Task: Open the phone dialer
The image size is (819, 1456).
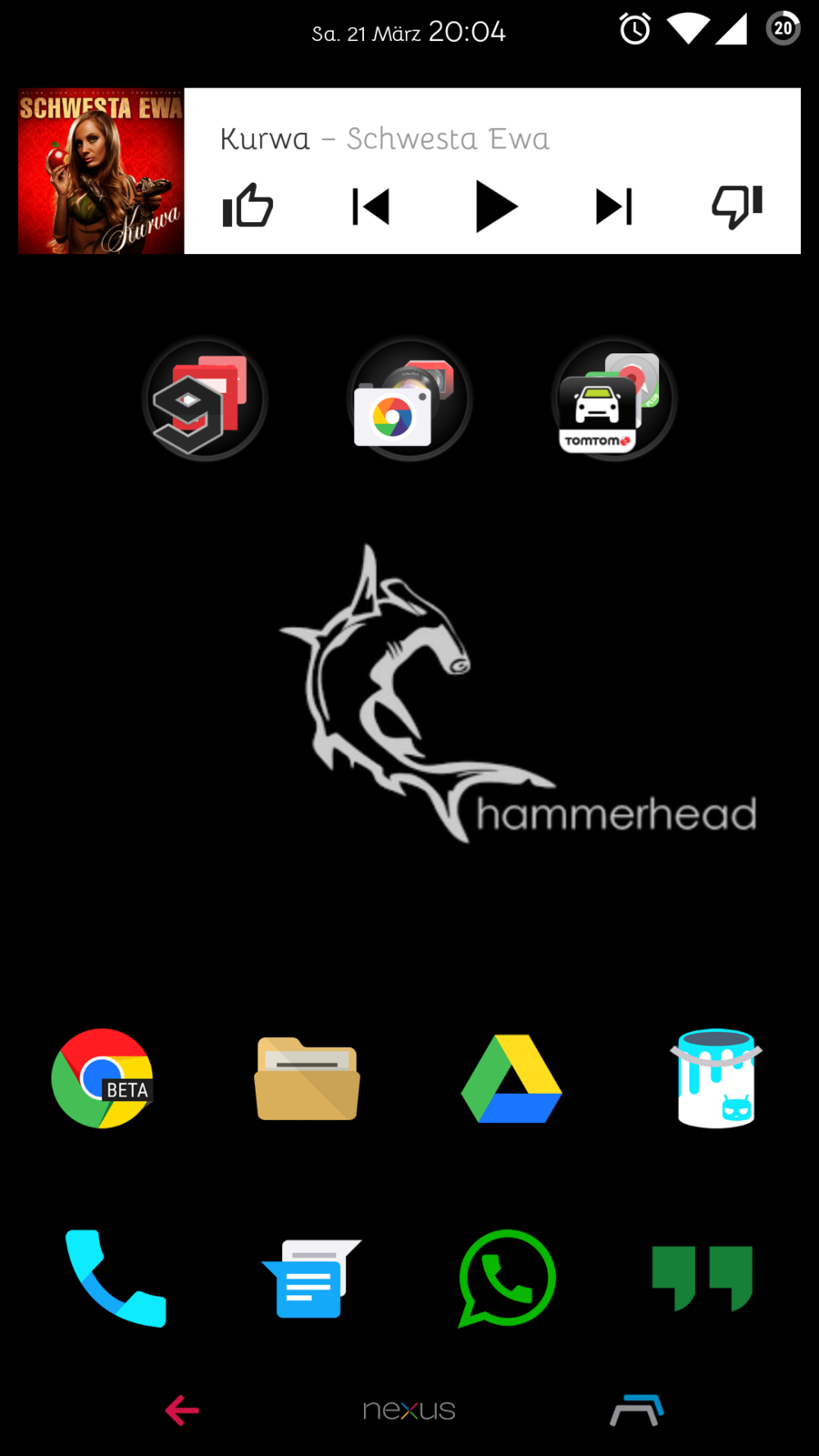Action: click(x=115, y=1279)
